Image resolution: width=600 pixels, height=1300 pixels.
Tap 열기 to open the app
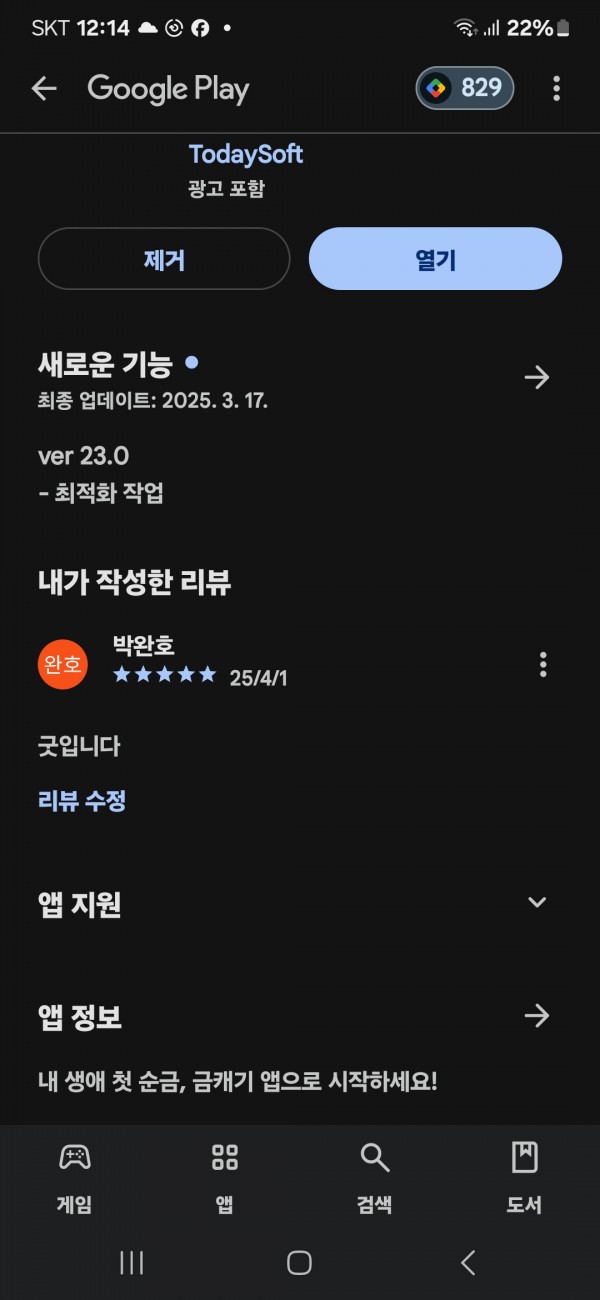pos(435,259)
